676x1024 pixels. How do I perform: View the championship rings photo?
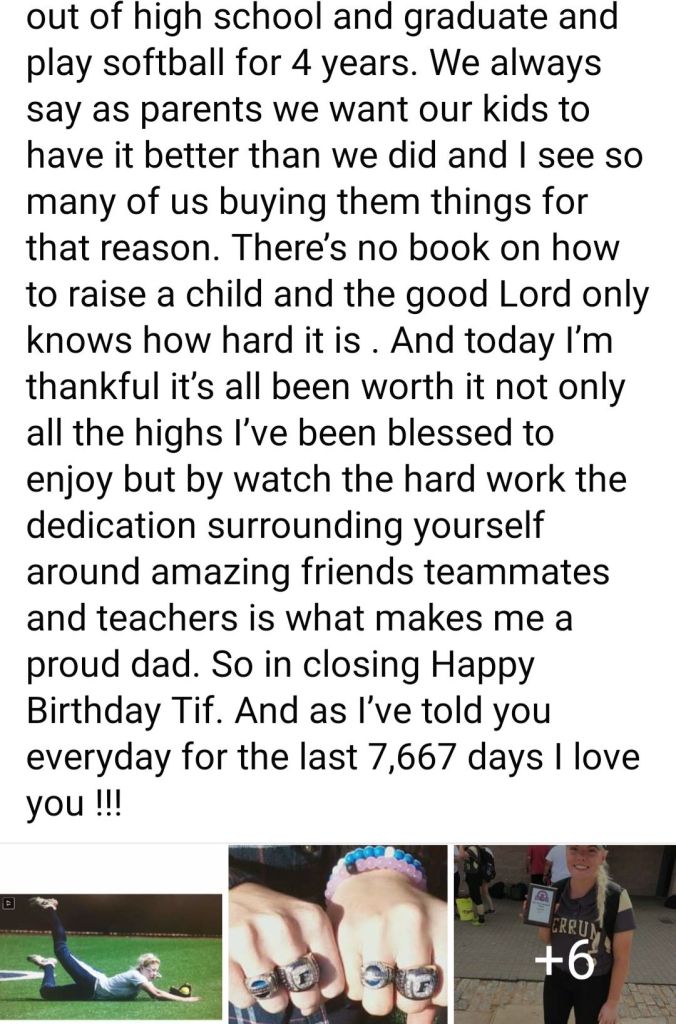coord(338,934)
